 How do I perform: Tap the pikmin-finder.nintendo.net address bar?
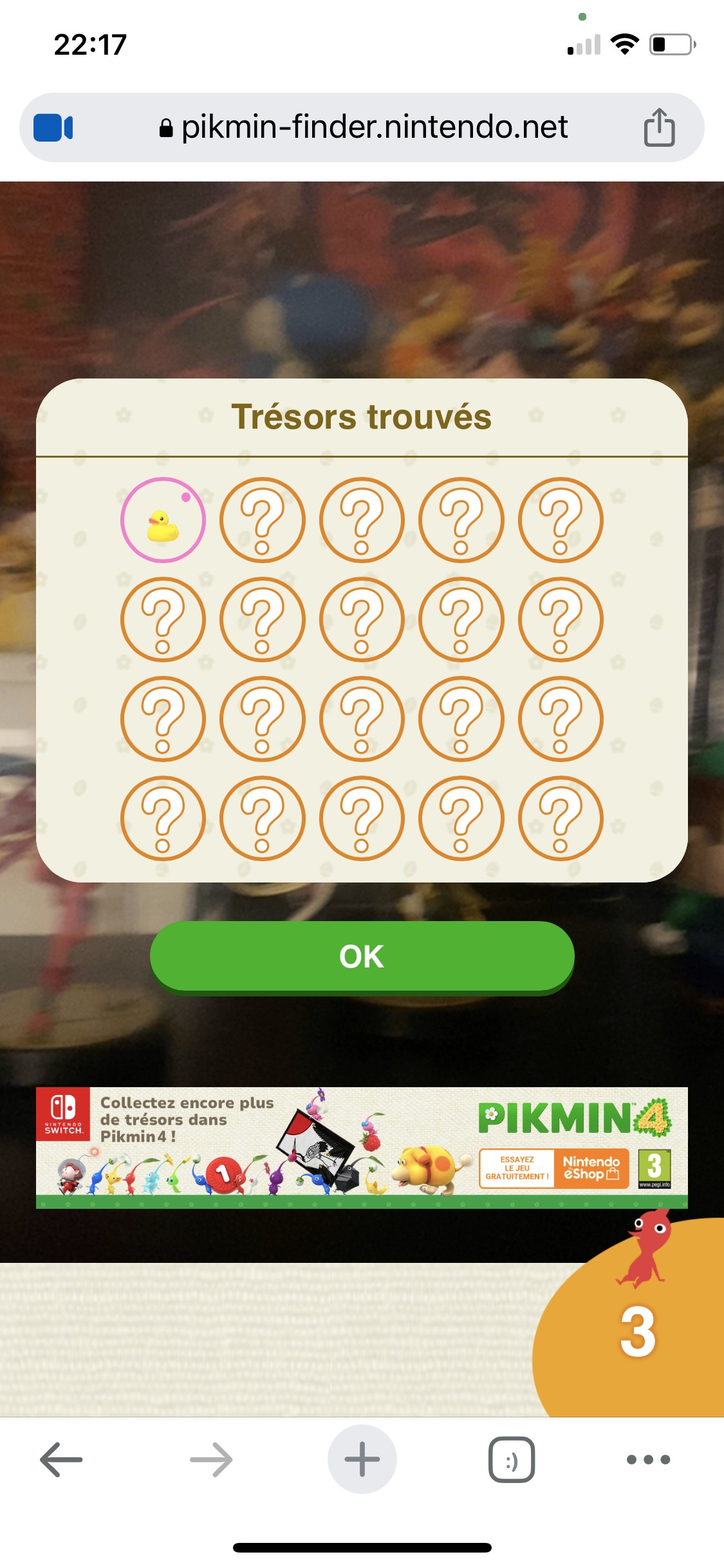coord(362,127)
